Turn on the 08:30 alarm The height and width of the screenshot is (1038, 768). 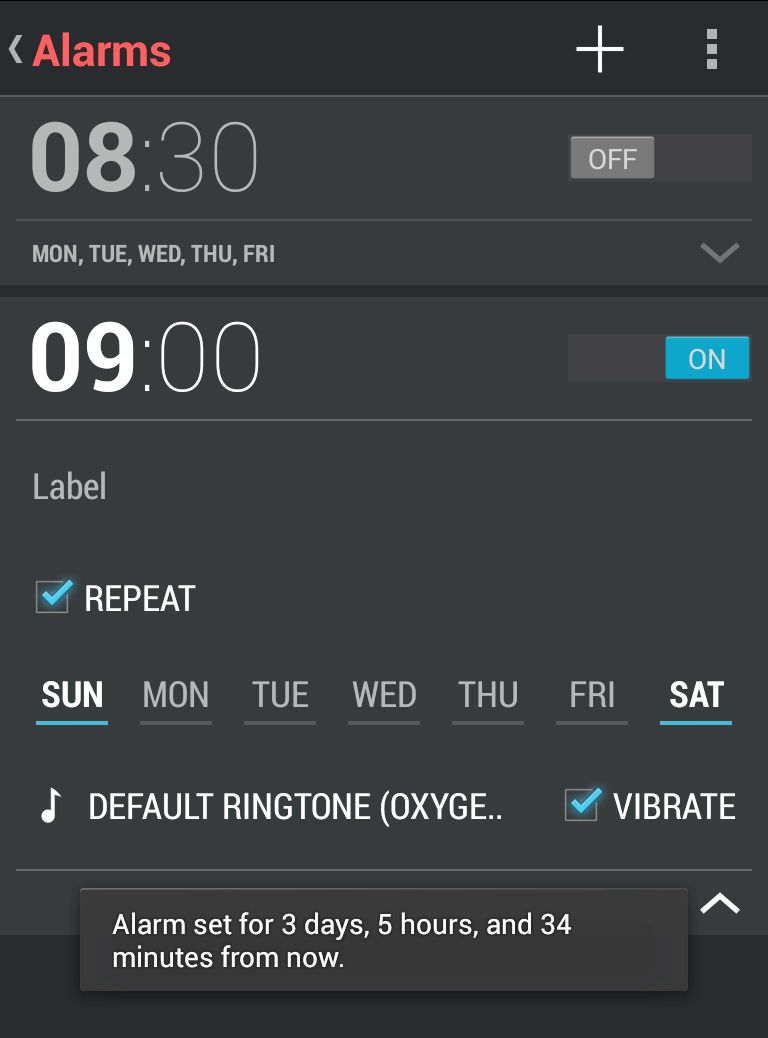(660, 159)
